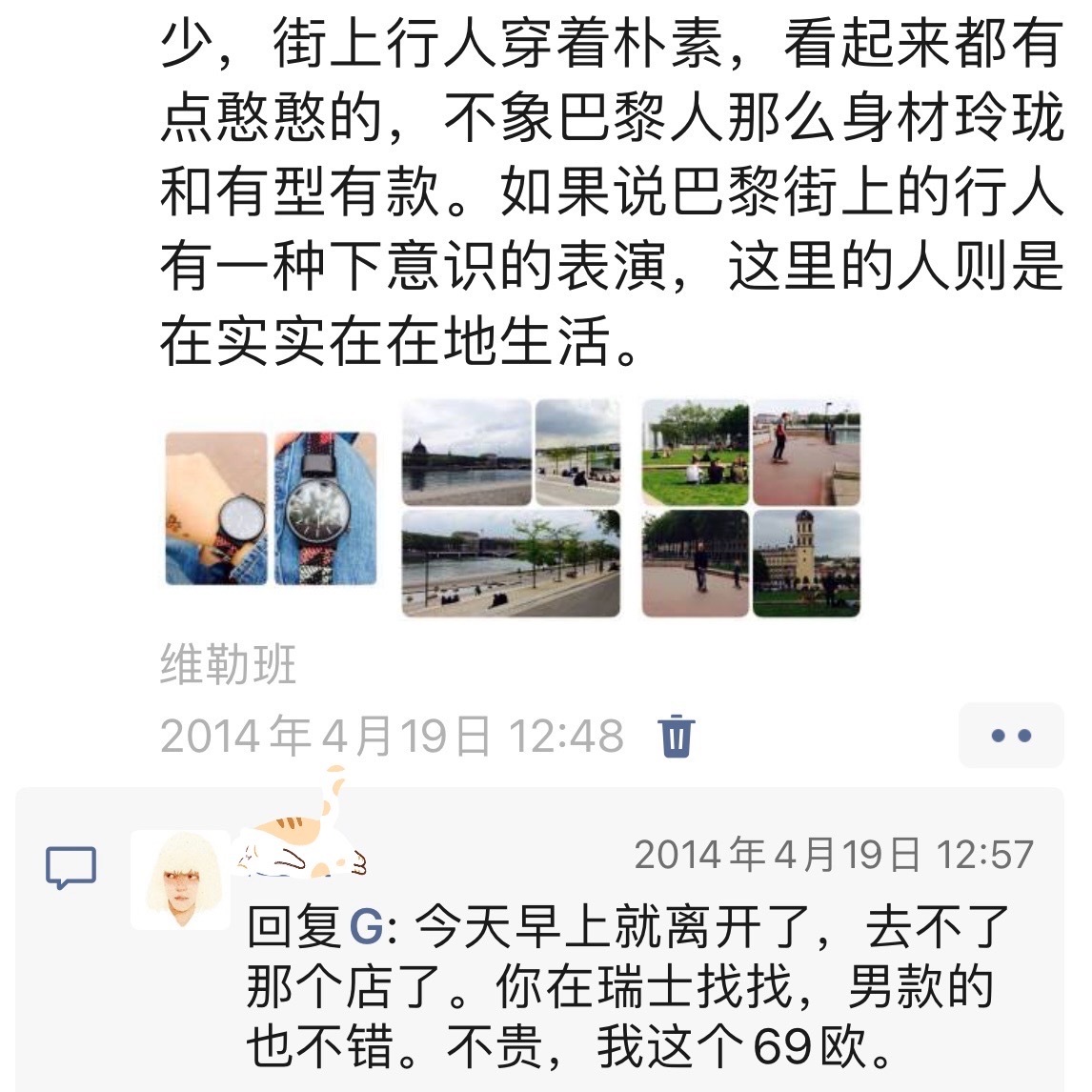Open the location tag 维勒班
This screenshot has width=1092, height=1092.
(228, 665)
